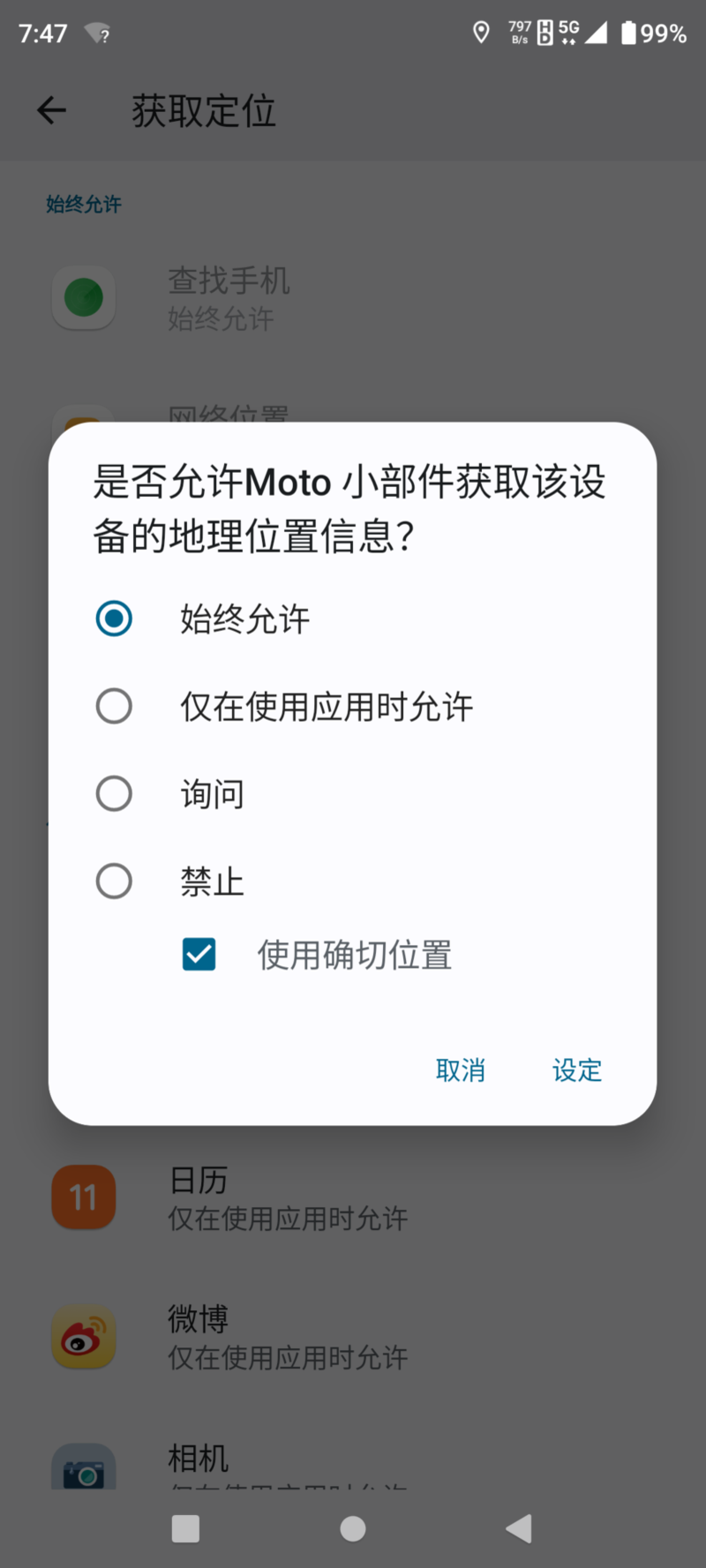Choose 仅在使用应用时允许 option
Viewport: 706px width, 1568px height.
click(x=114, y=706)
